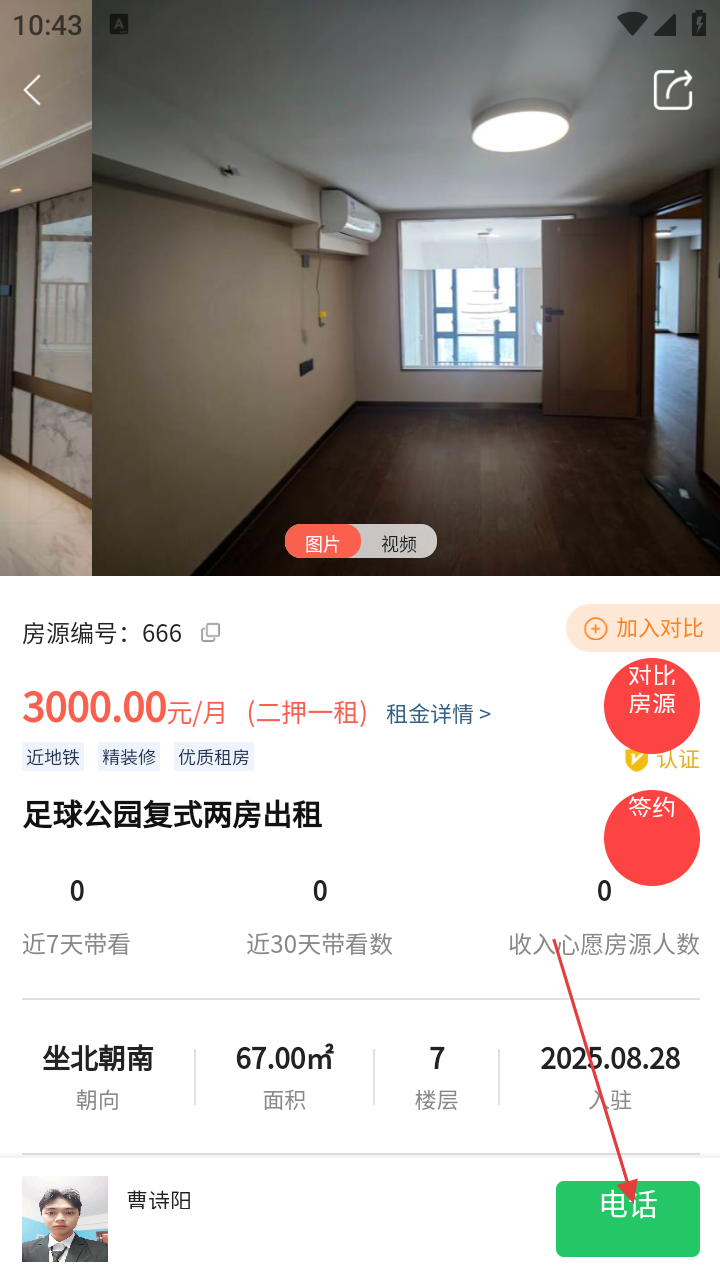
Task: Go back using the top-left arrow
Action: (x=33, y=90)
